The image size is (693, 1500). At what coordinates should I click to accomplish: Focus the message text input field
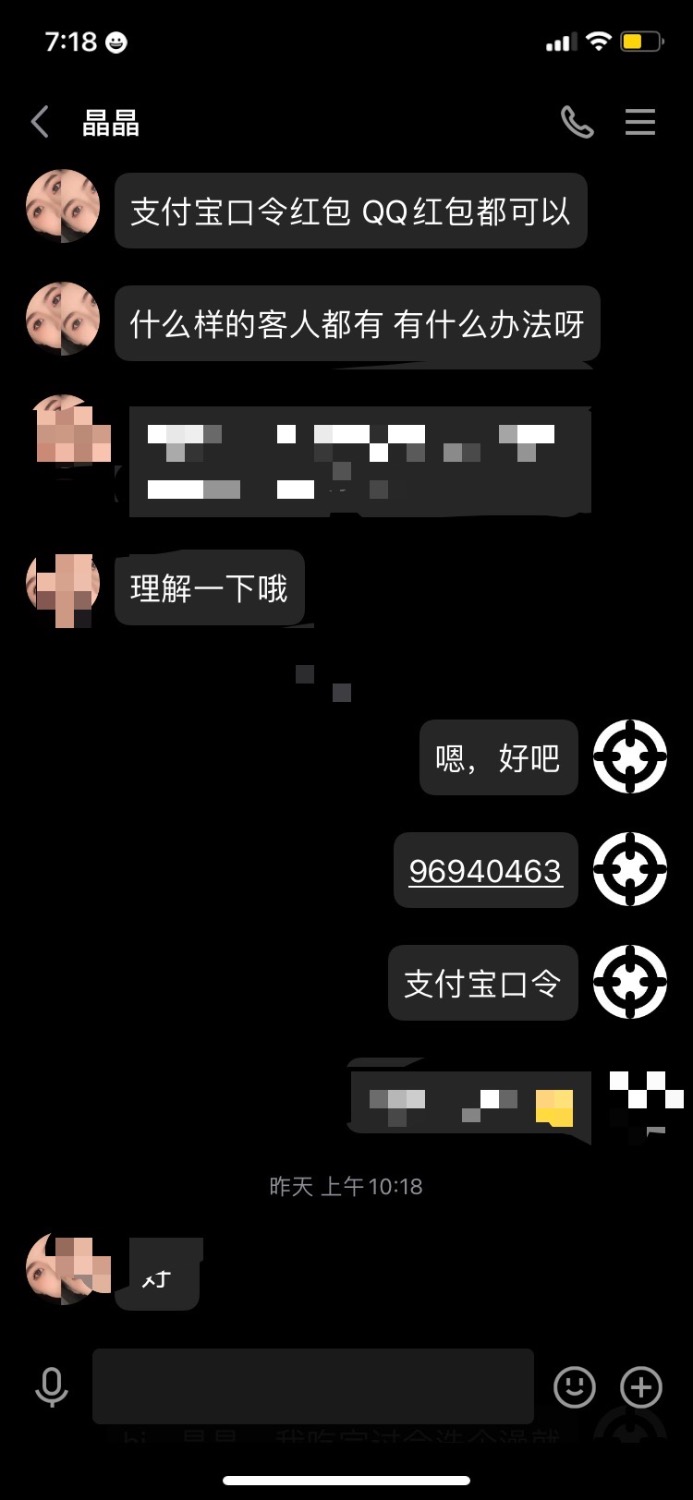[x=313, y=1386]
